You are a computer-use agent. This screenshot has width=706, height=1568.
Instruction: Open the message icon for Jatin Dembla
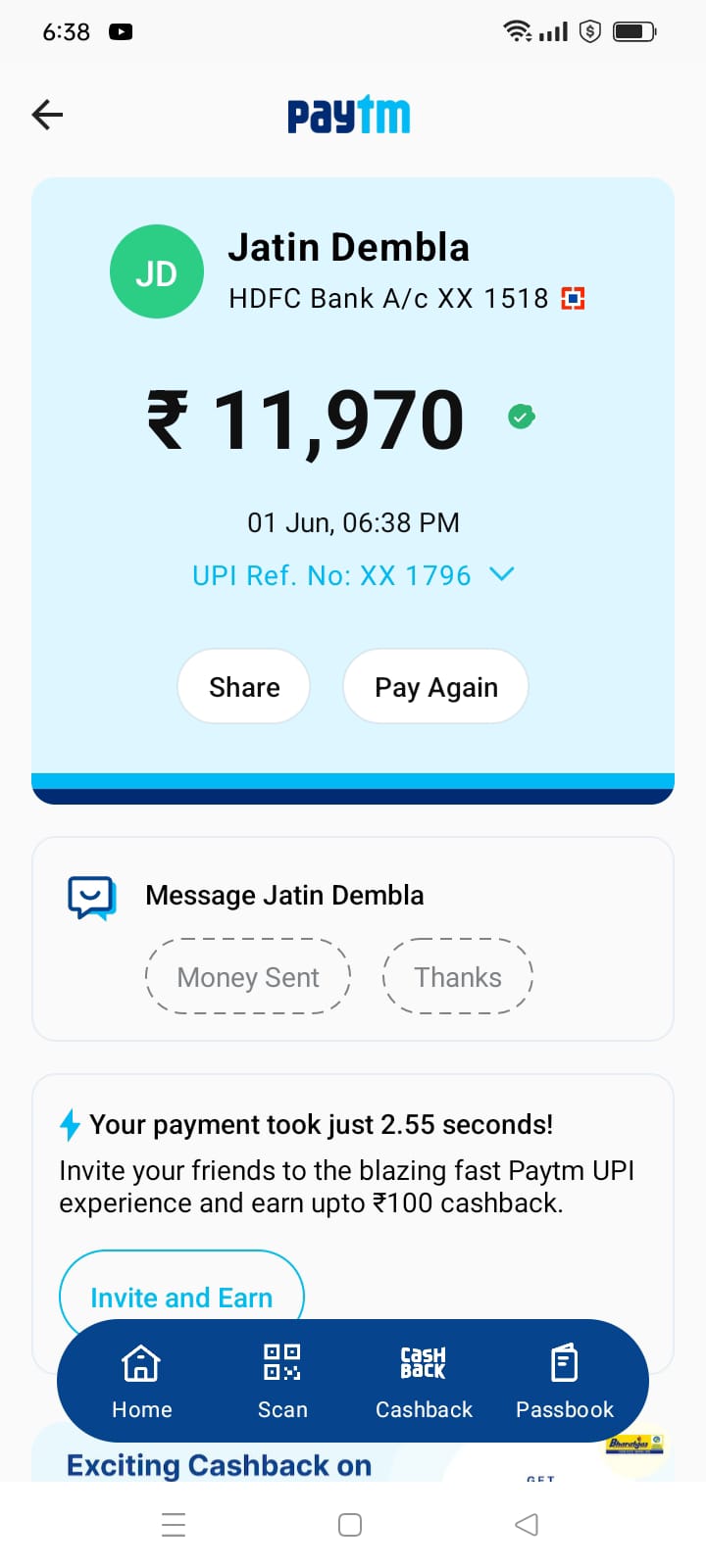tap(91, 897)
